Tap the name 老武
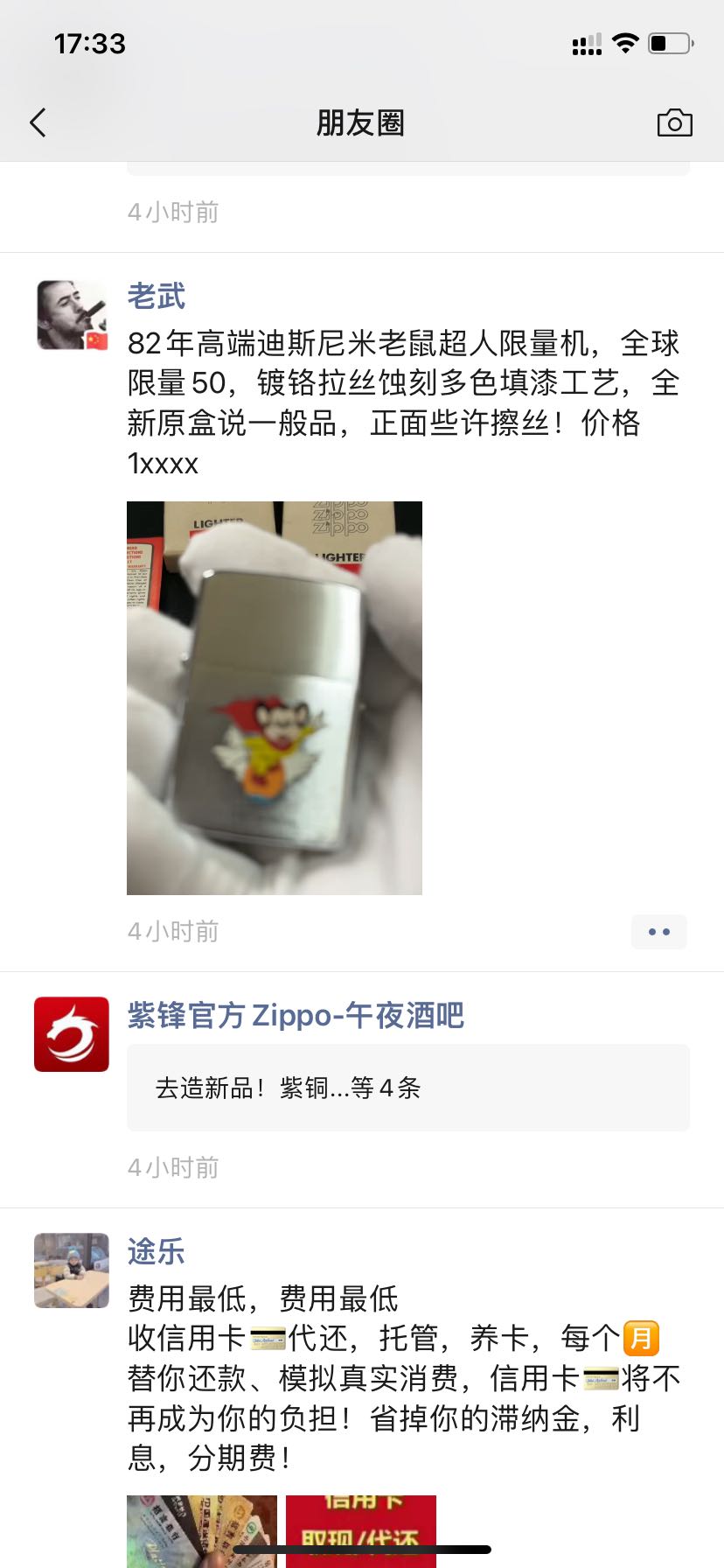The width and height of the screenshot is (724, 1568). point(157,297)
